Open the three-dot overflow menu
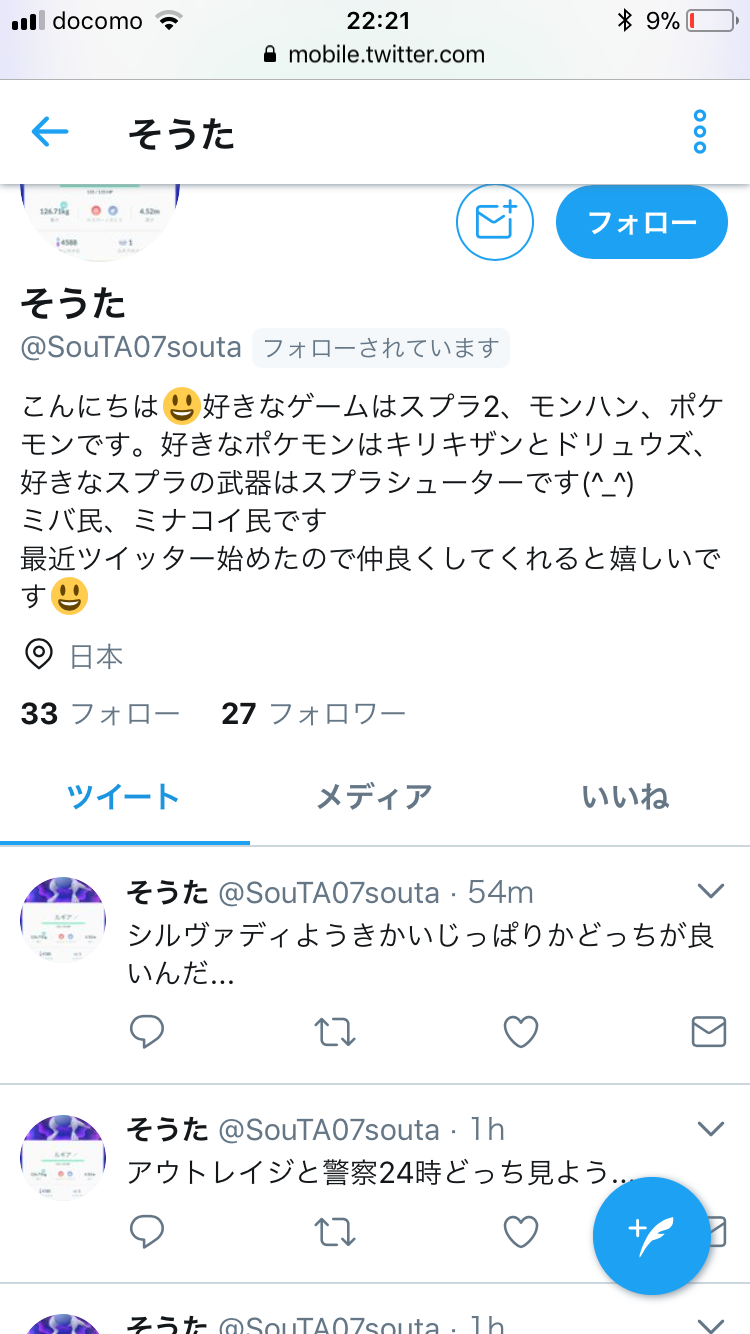This screenshot has width=750, height=1334. click(699, 132)
